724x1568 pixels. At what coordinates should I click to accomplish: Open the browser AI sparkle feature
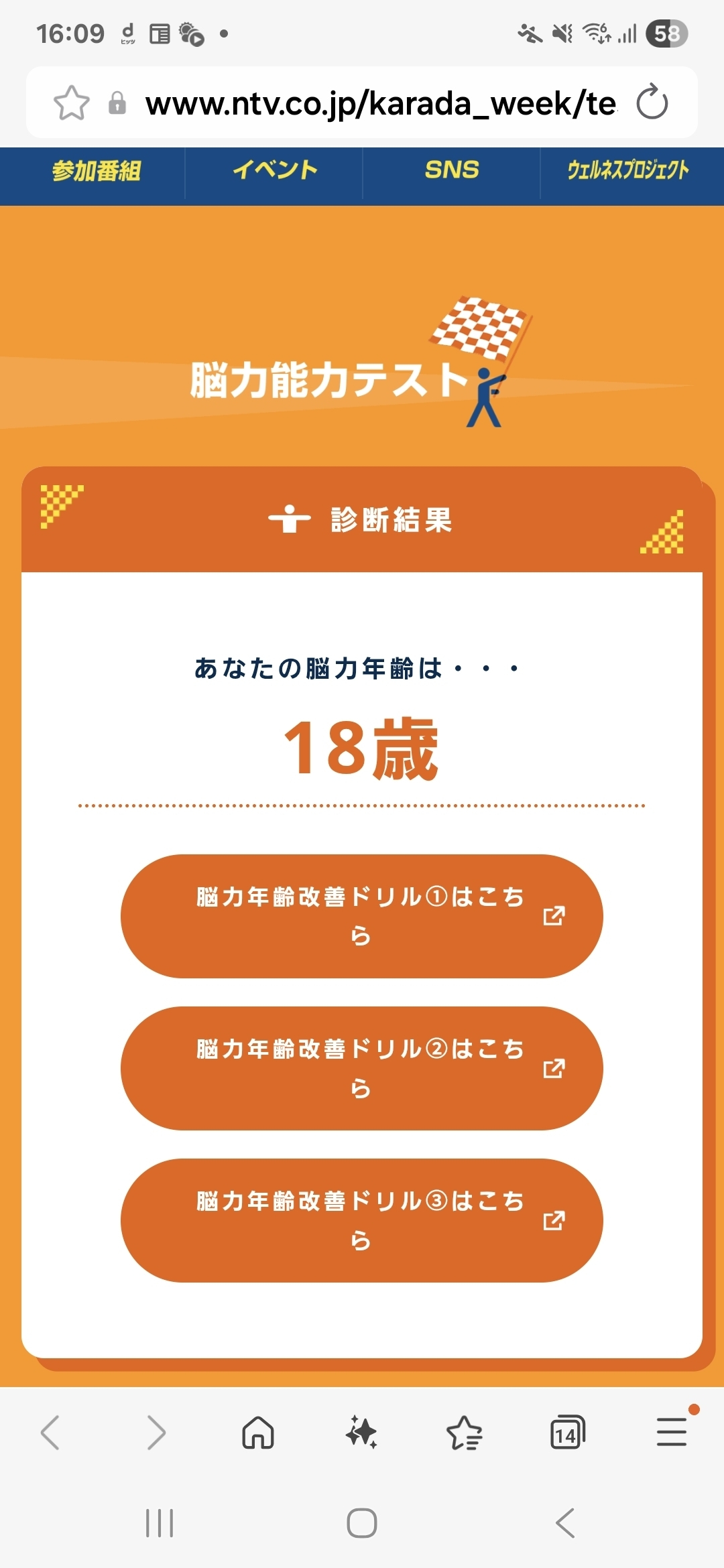[x=361, y=1433]
